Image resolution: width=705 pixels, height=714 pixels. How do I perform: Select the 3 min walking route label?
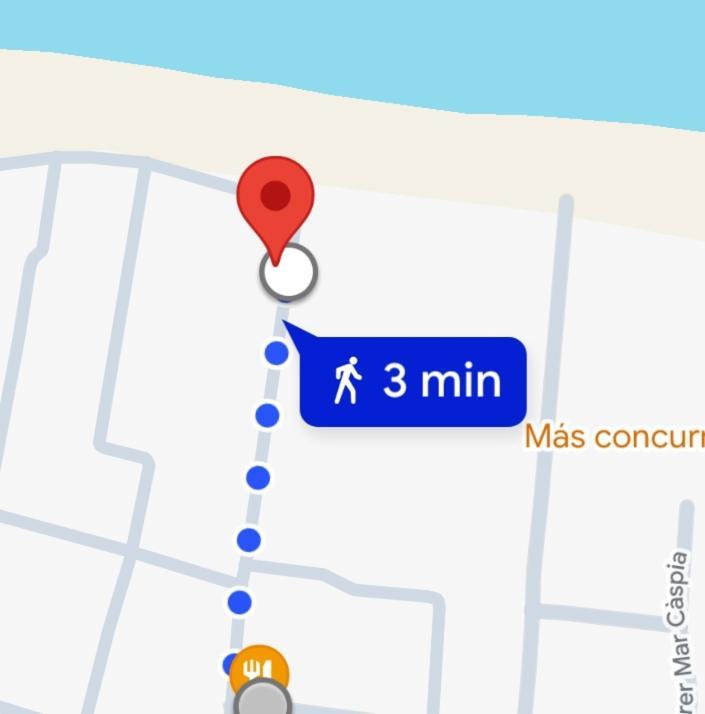pyautogui.click(x=414, y=382)
